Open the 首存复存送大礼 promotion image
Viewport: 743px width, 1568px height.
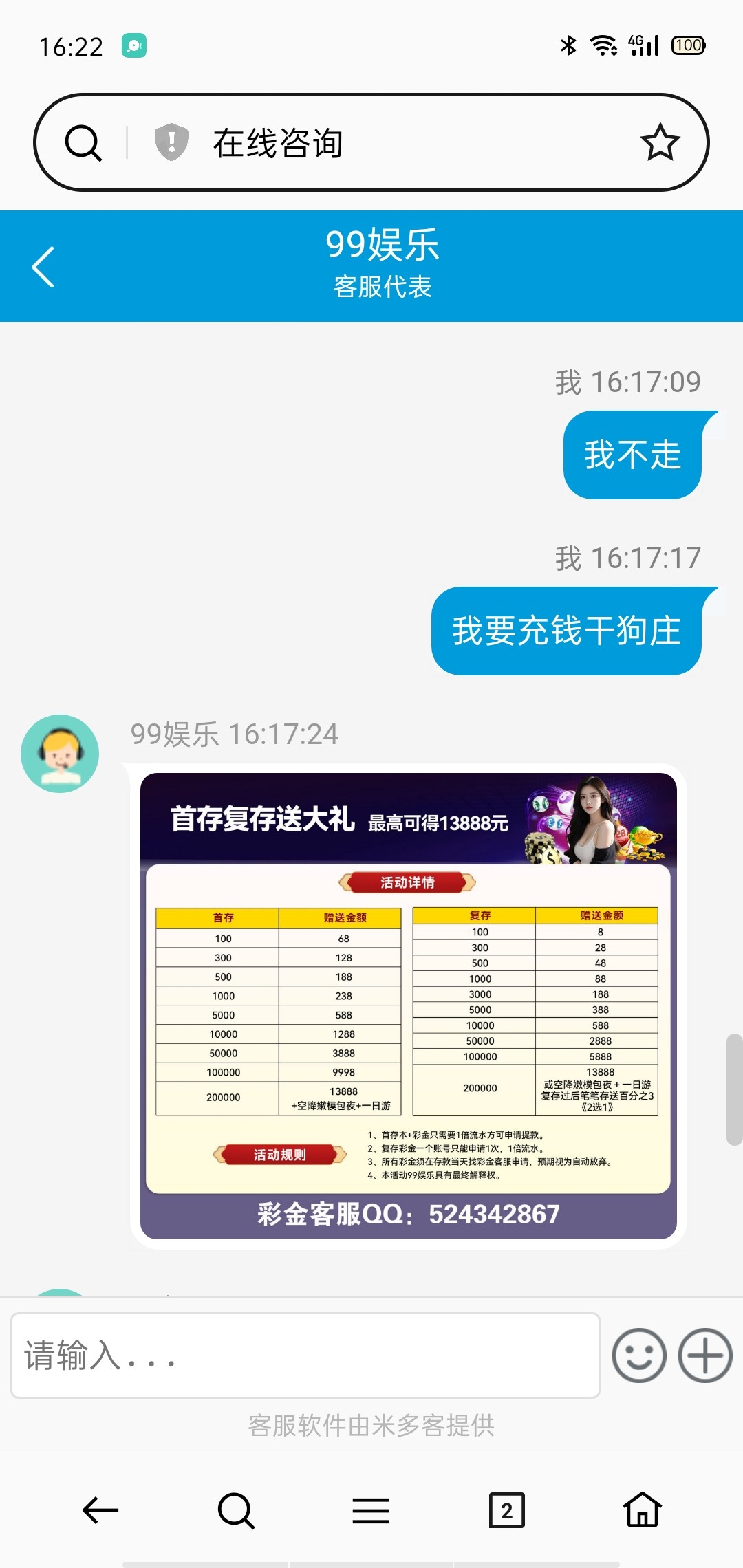tap(408, 1005)
